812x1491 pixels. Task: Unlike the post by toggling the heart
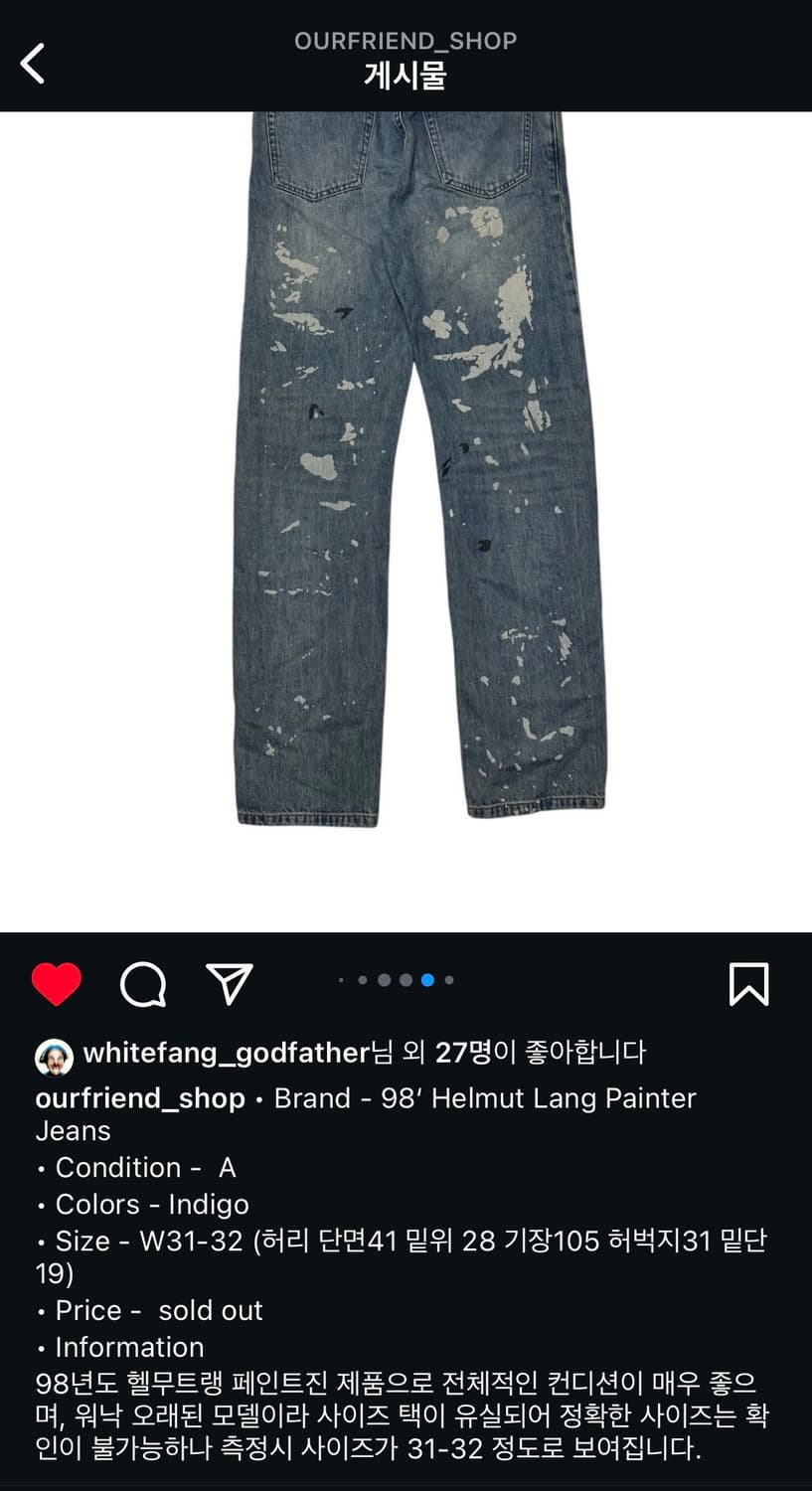click(x=58, y=985)
